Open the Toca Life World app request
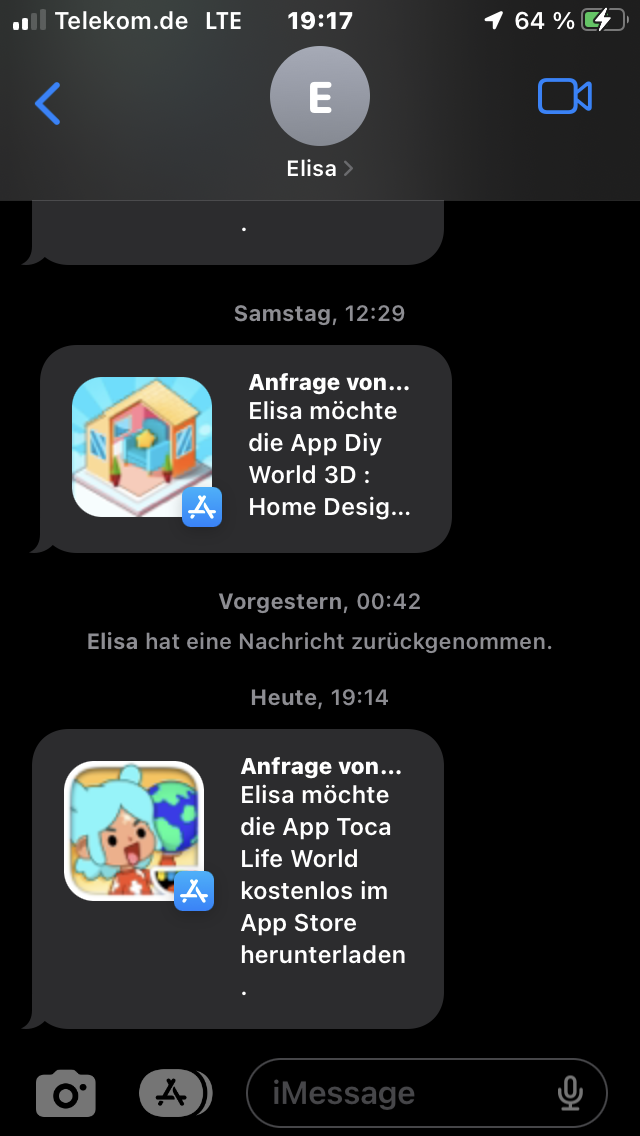The width and height of the screenshot is (640, 1136). pos(238,877)
